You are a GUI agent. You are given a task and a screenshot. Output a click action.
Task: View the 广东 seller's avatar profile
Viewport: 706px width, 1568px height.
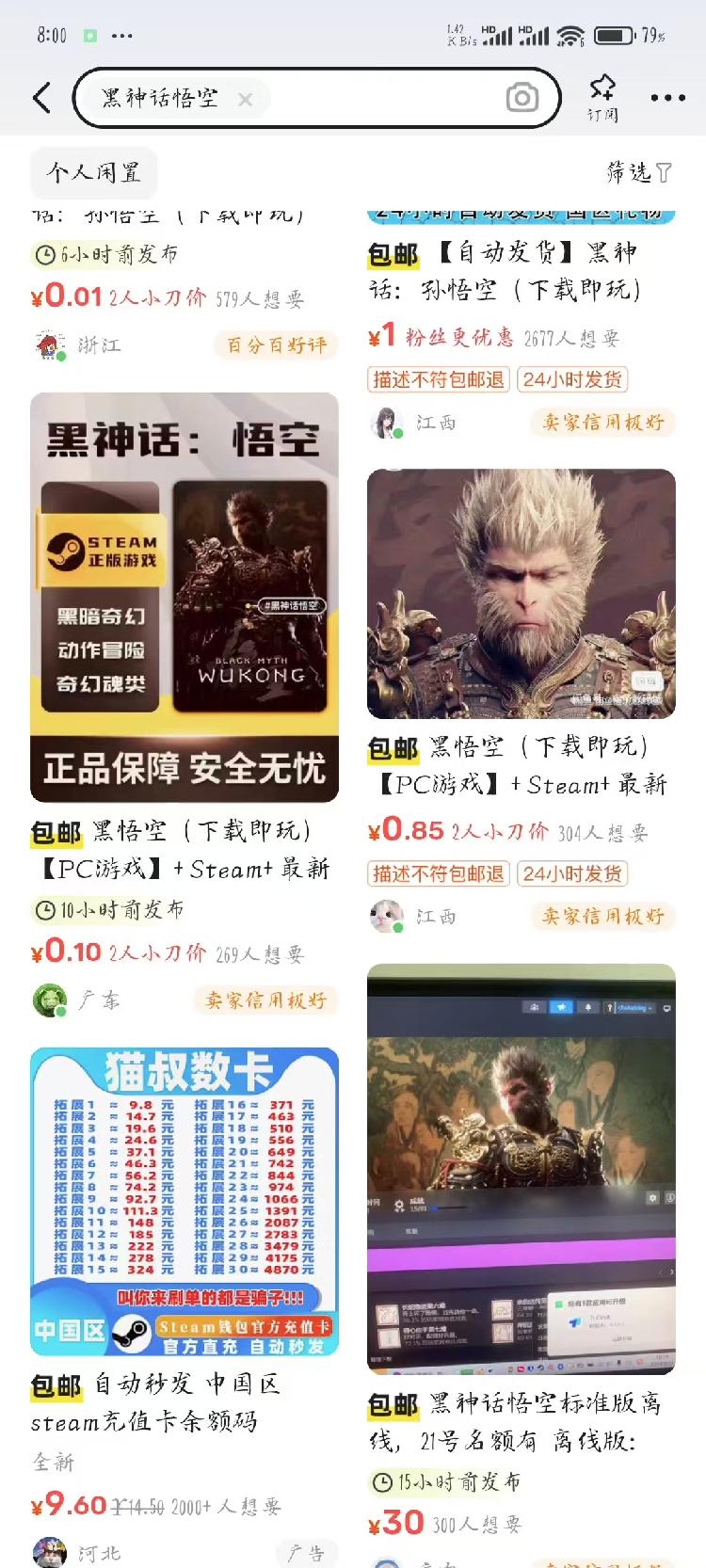pos(50,1000)
